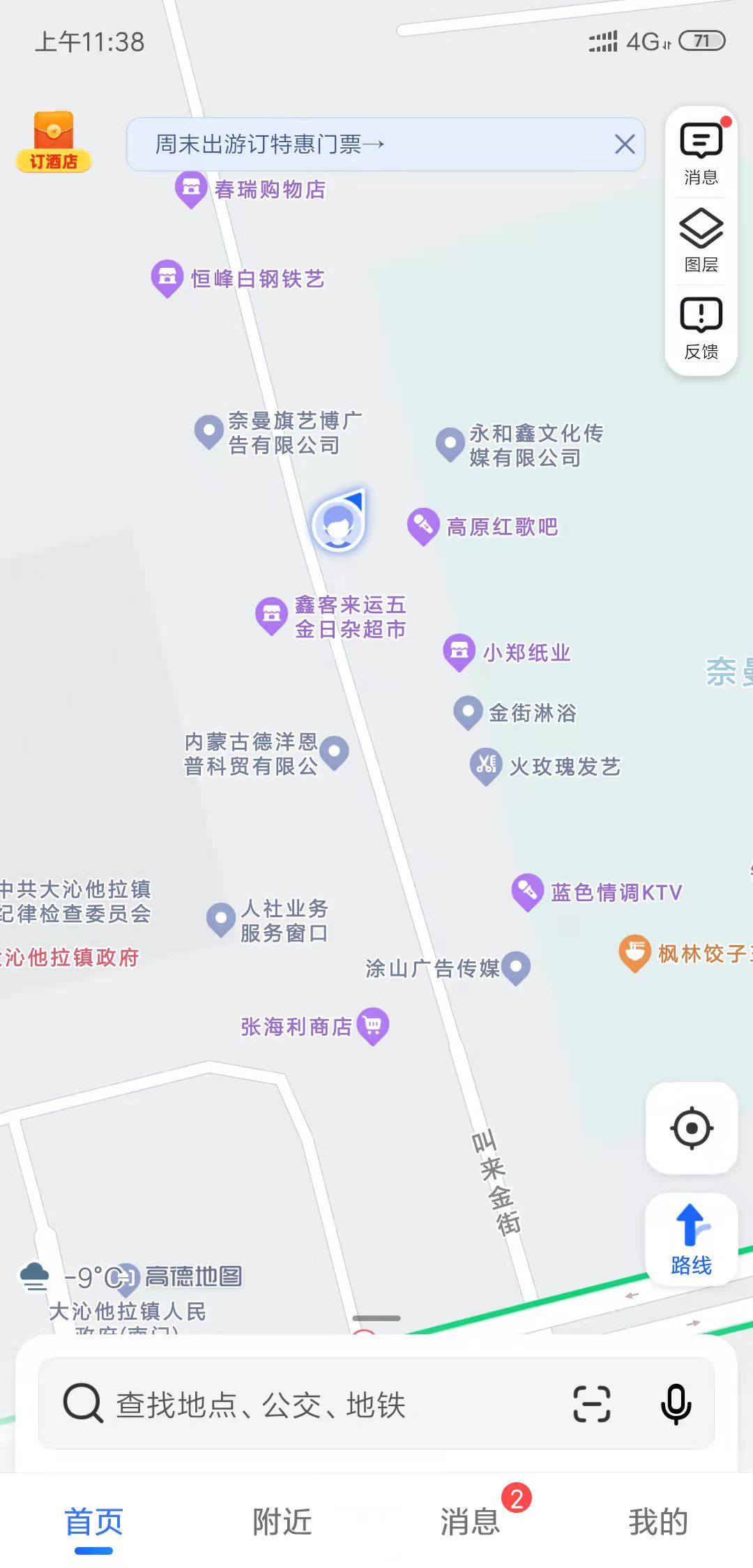Image resolution: width=753 pixels, height=1568 pixels.
Task: Switch to the 附近 tab
Action: tap(282, 1522)
